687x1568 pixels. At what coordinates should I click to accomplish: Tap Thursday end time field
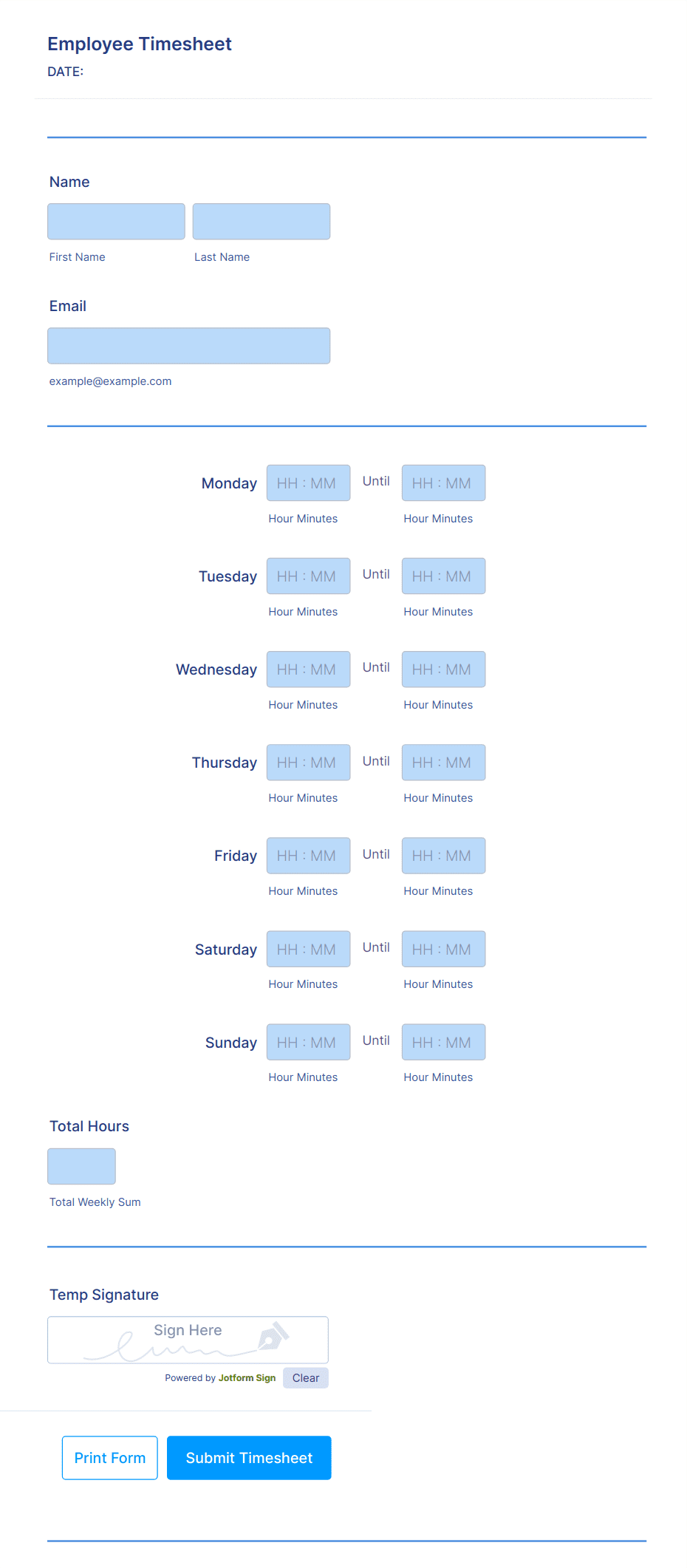[x=443, y=763]
